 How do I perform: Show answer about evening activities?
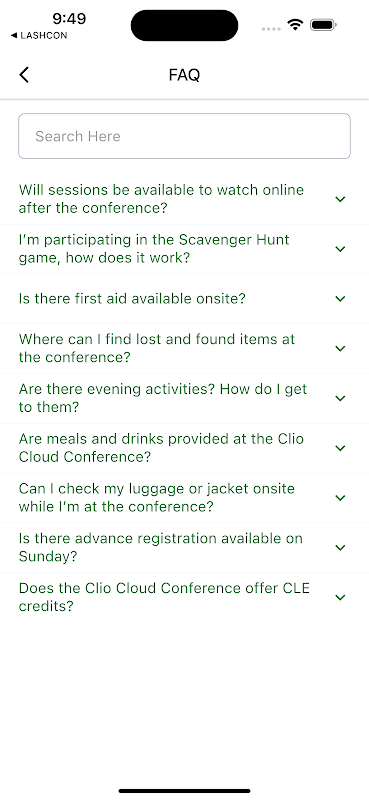pos(184,398)
